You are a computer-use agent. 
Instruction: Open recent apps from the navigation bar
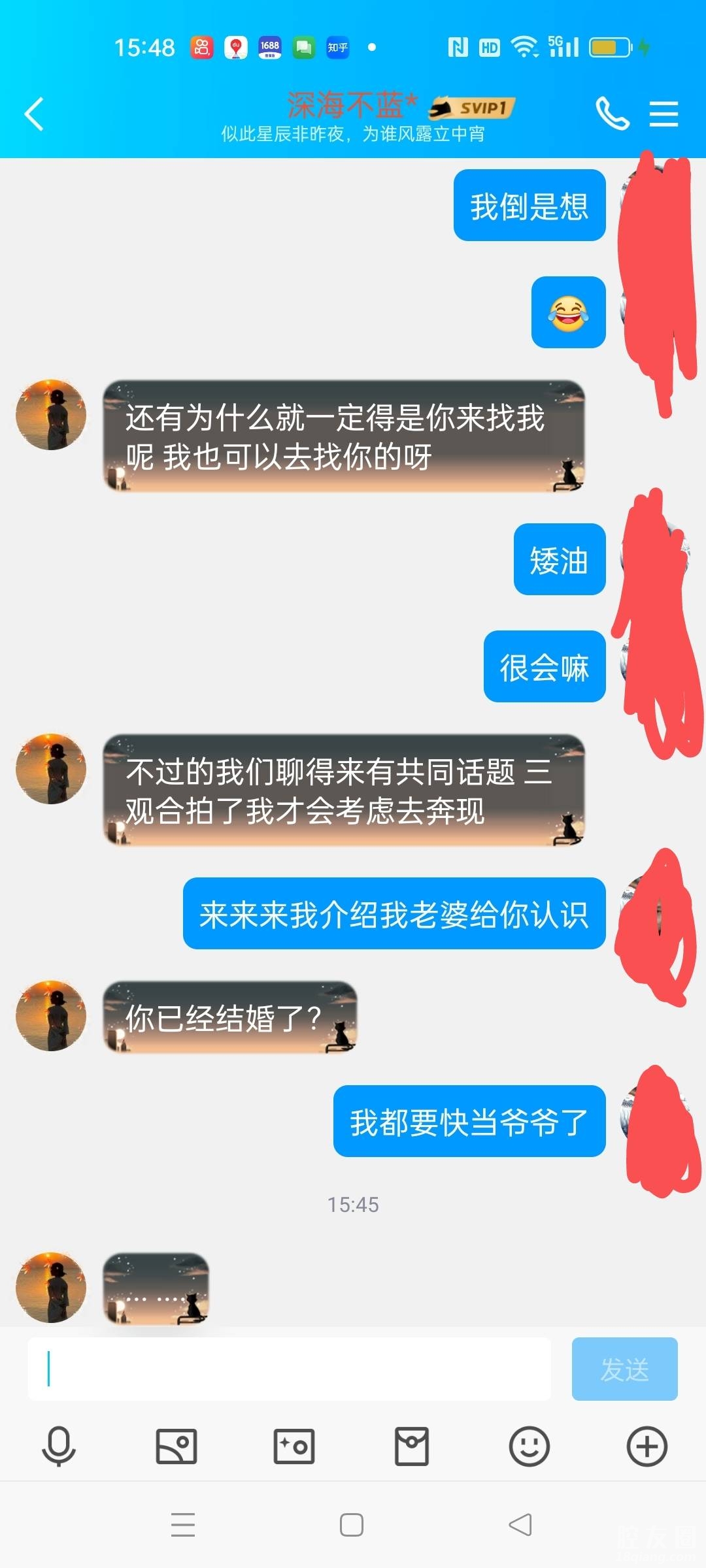(183, 1525)
